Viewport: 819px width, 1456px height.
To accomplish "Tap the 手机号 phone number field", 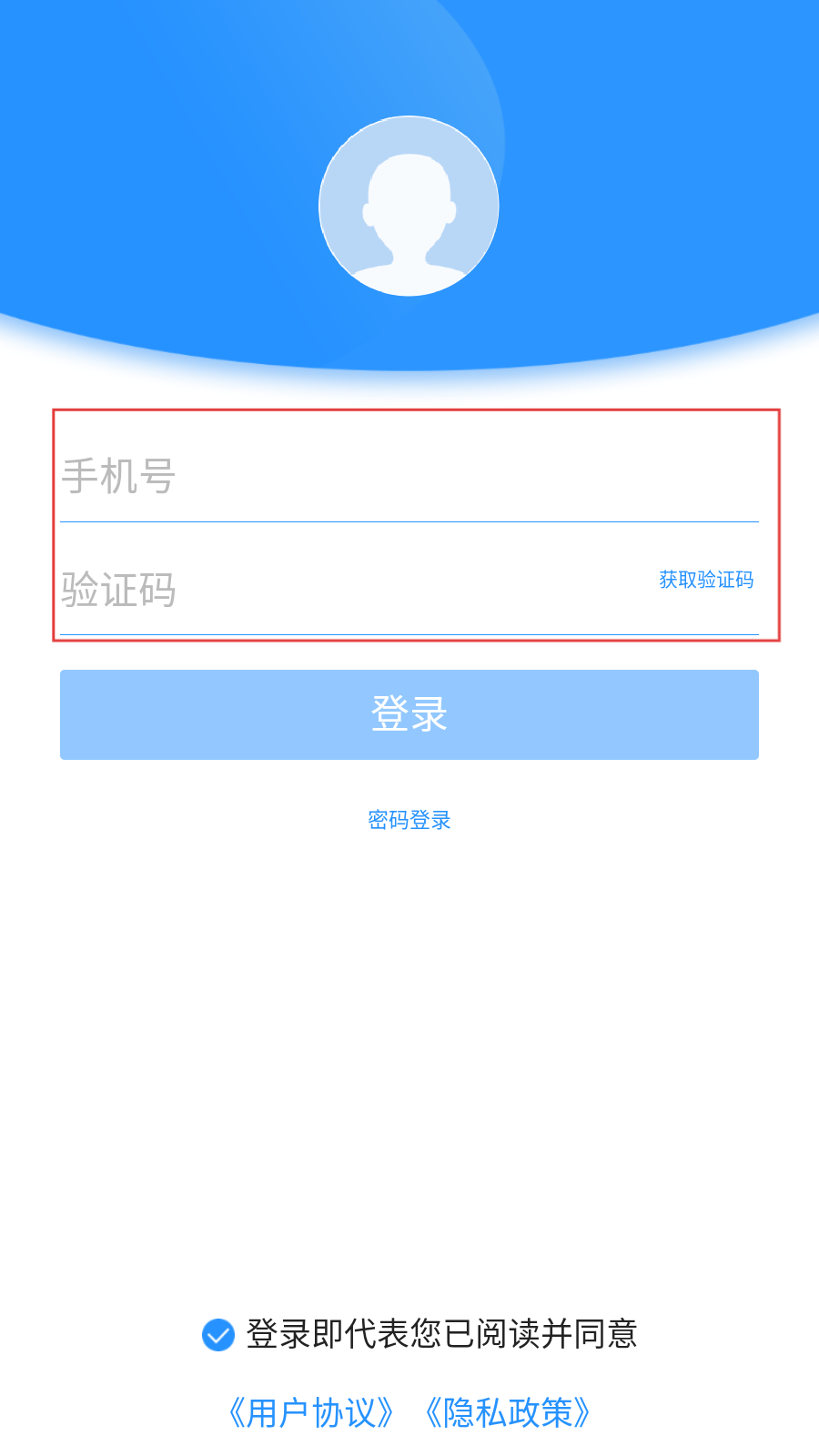I will (409, 477).
